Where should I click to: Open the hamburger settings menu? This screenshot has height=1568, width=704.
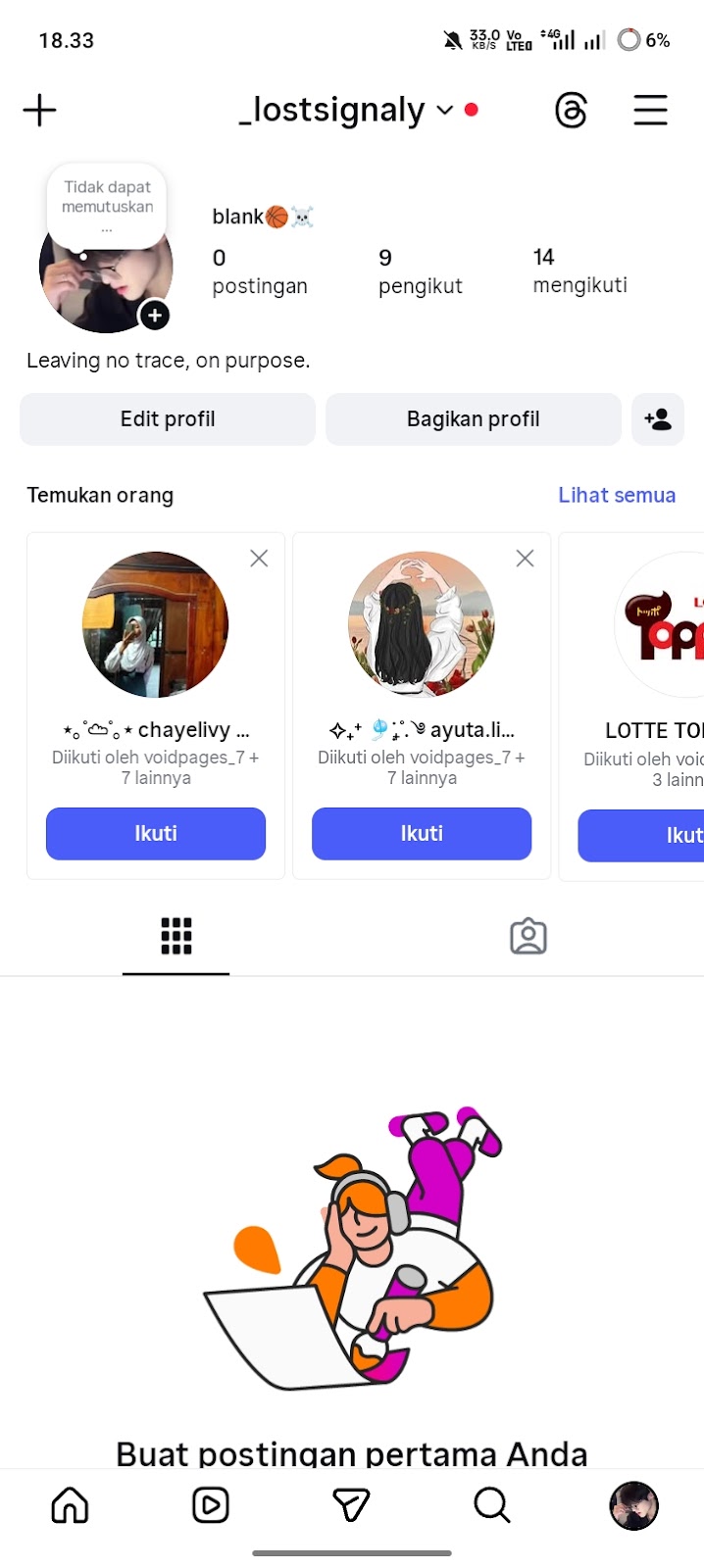click(650, 110)
